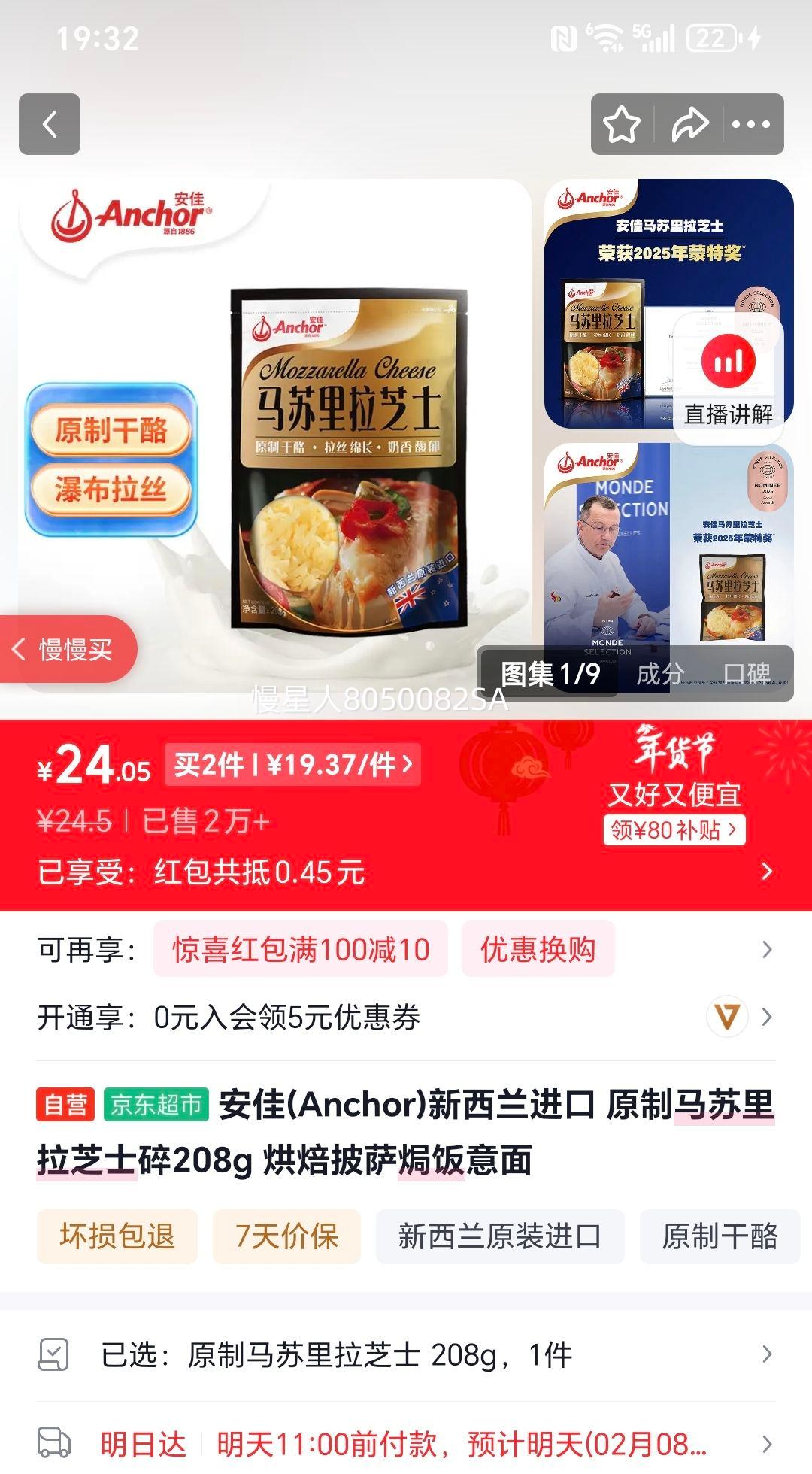Open the 买2件 ¥19.37/件 deal
Screen dimensions: 812x1474
pyautogui.click(x=292, y=765)
